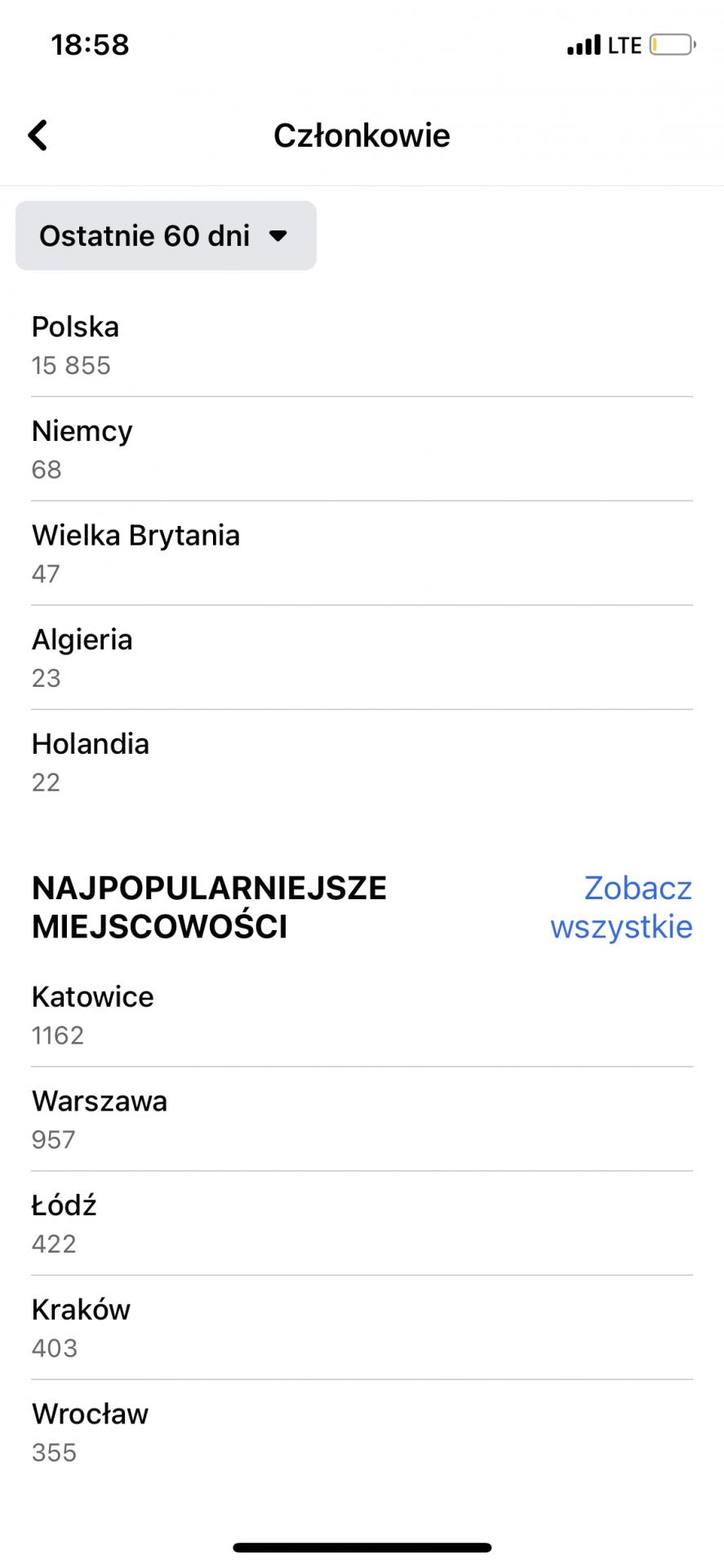
Task: Open the Ostatnie 60 dni period dropdown
Action: [x=166, y=236]
